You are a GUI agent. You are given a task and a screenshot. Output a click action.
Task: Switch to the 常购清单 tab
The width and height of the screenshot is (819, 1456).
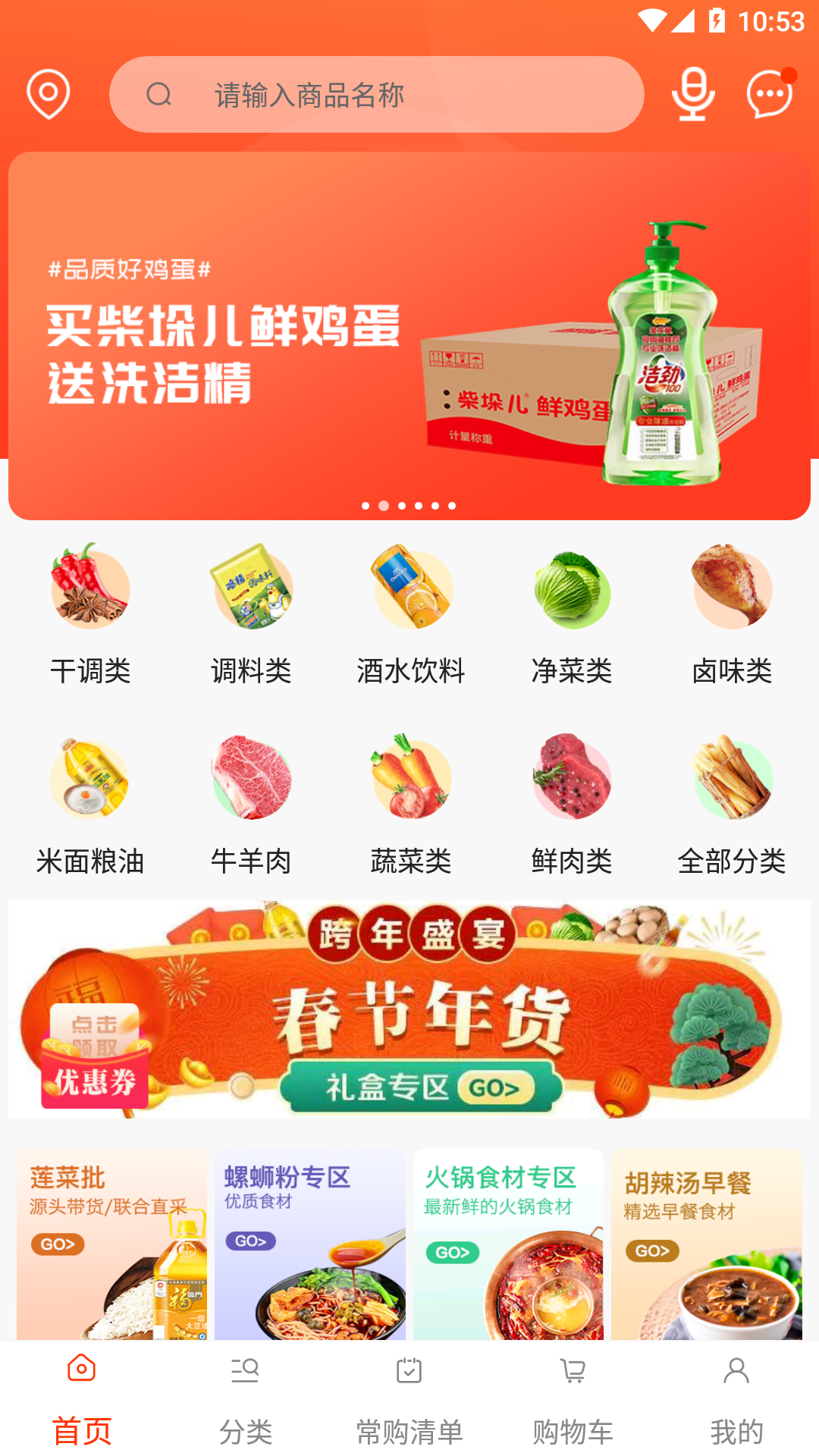tap(409, 1399)
